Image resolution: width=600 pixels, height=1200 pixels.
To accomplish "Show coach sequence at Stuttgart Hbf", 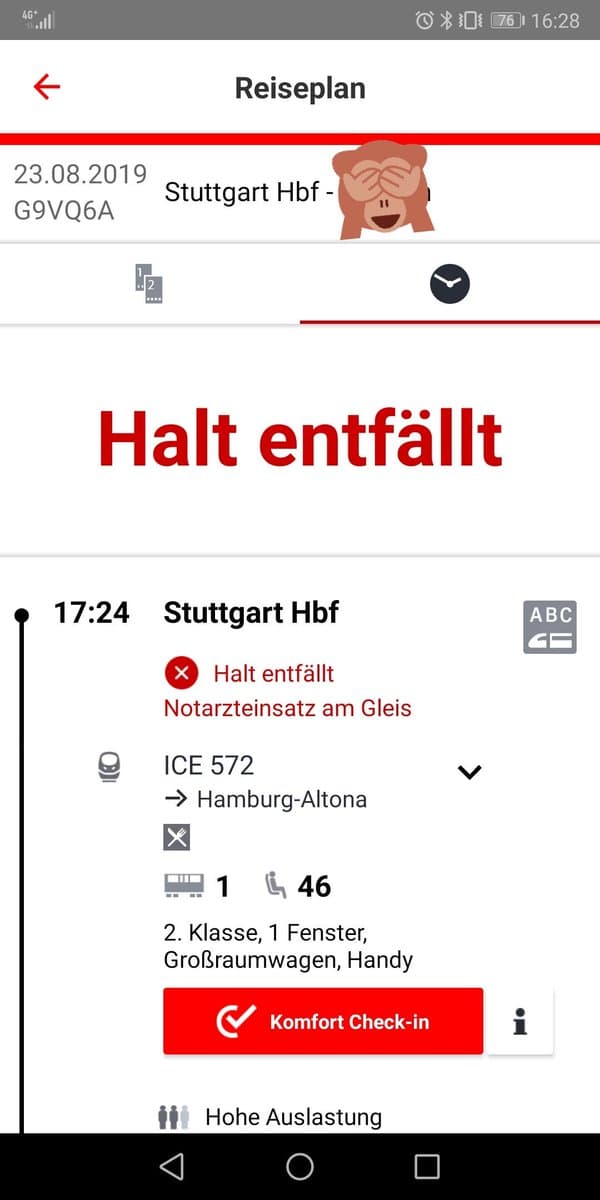I will [x=550, y=627].
